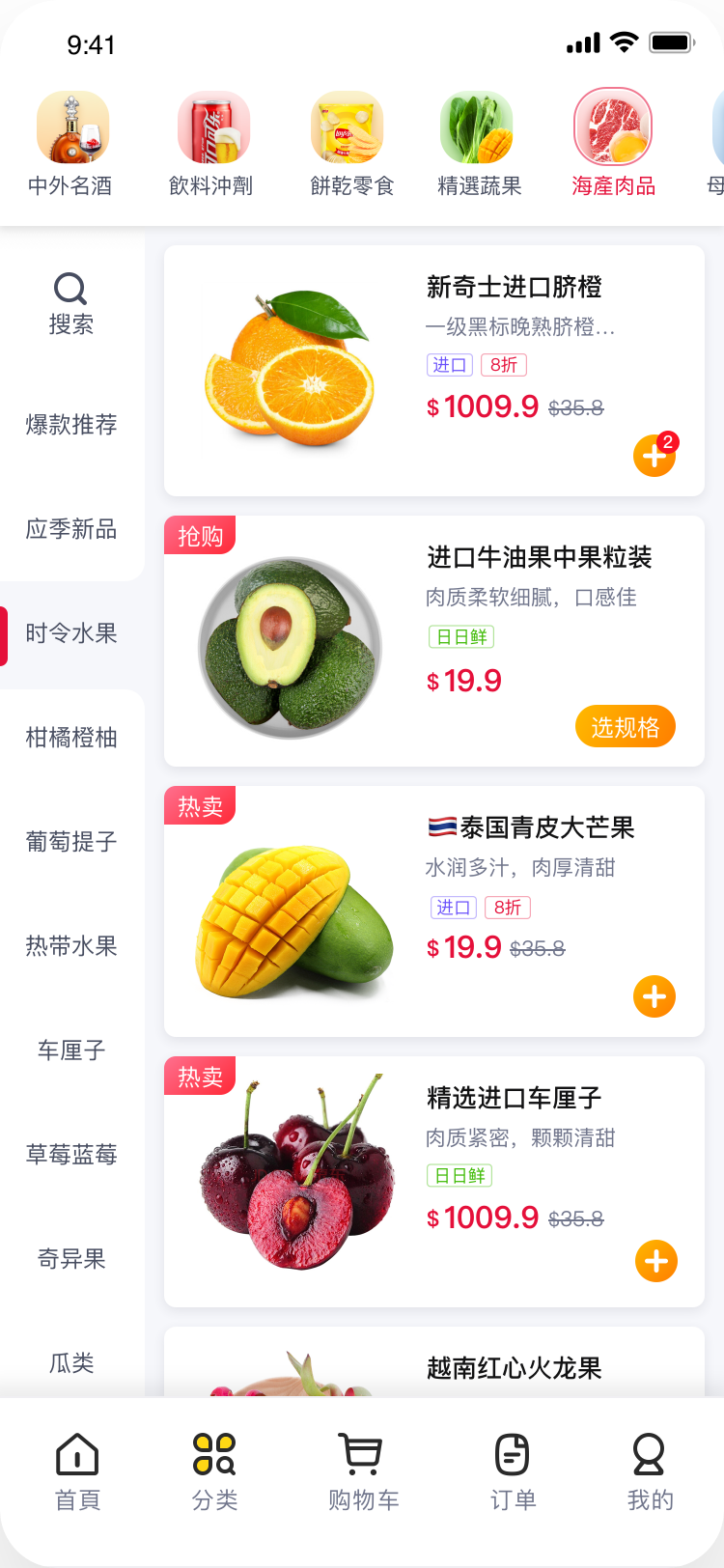Add 新奇士进口脐橙 to cart
This screenshot has width=724, height=1568.
tap(654, 457)
